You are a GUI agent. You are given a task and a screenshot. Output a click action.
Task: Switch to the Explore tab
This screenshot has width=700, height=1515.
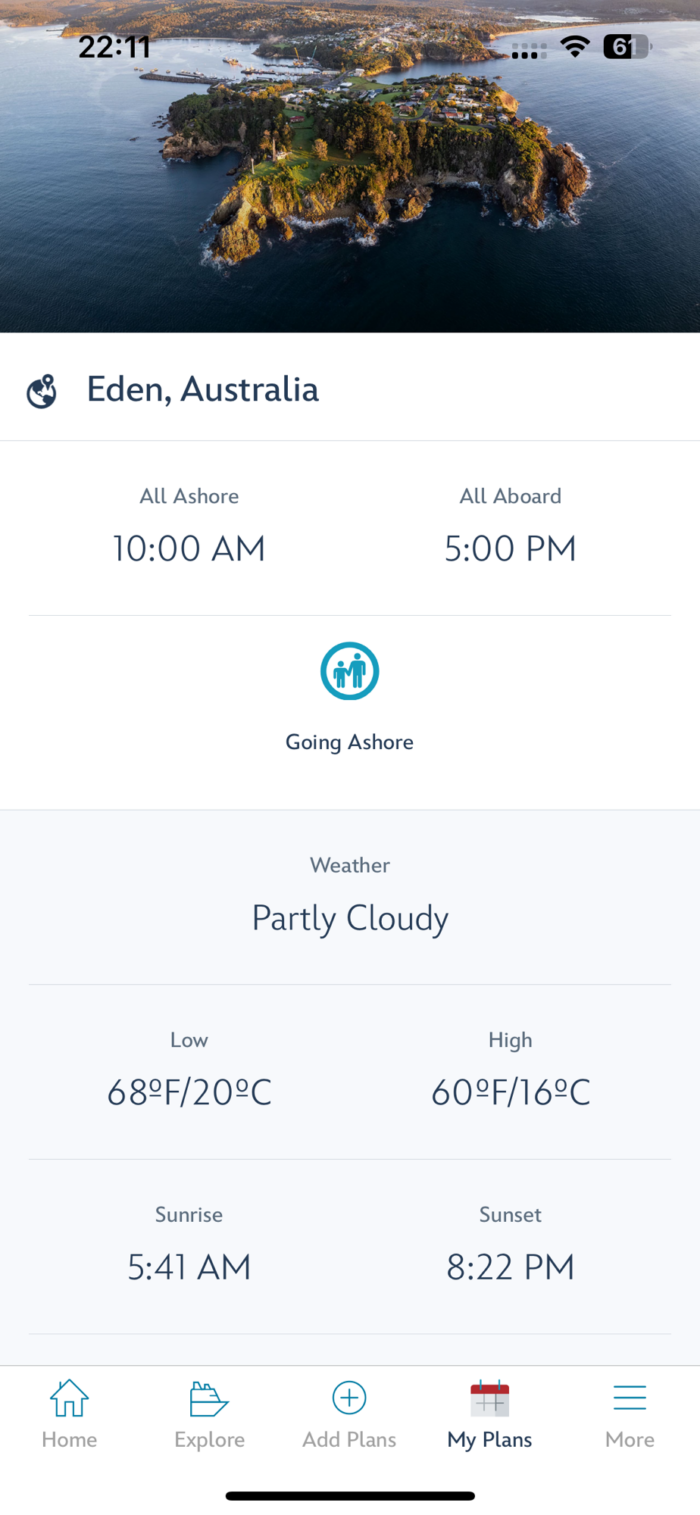point(209,1415)
